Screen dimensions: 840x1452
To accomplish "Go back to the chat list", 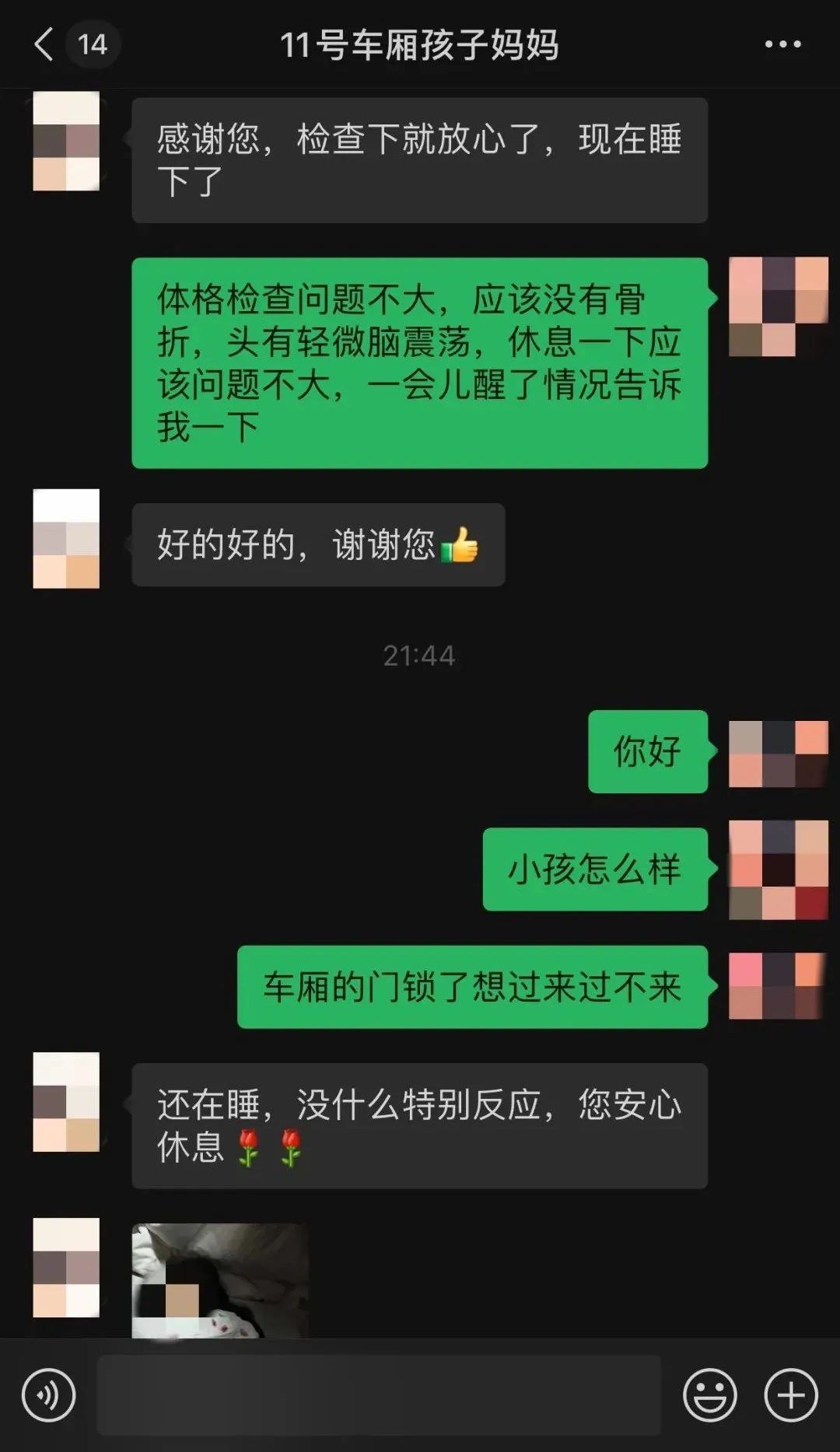I will click(x=45, y=44).
